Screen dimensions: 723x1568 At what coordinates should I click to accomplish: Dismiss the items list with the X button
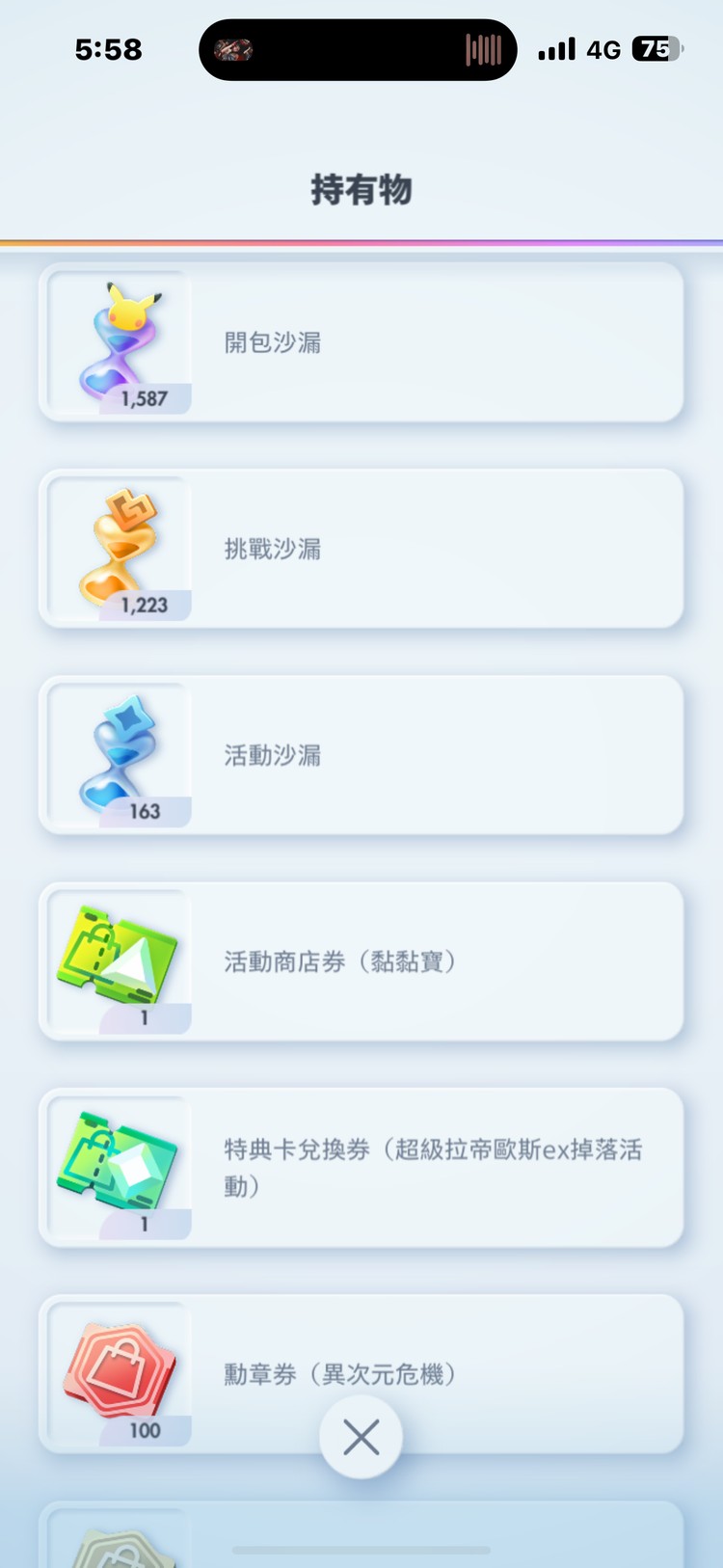click(361, 1436)
